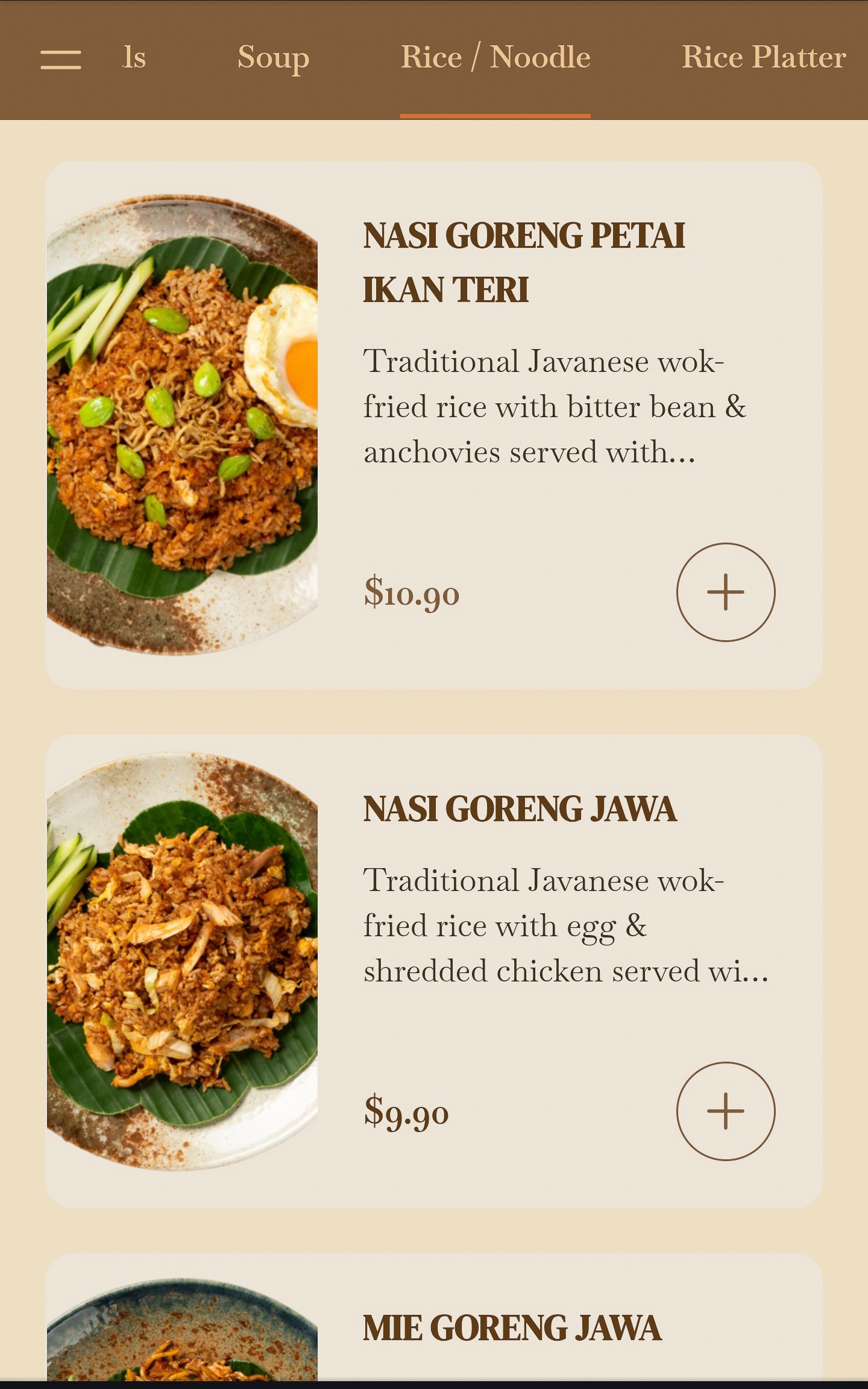
Task: Go to the Rice Platter tab
Action: pos(763,58)
